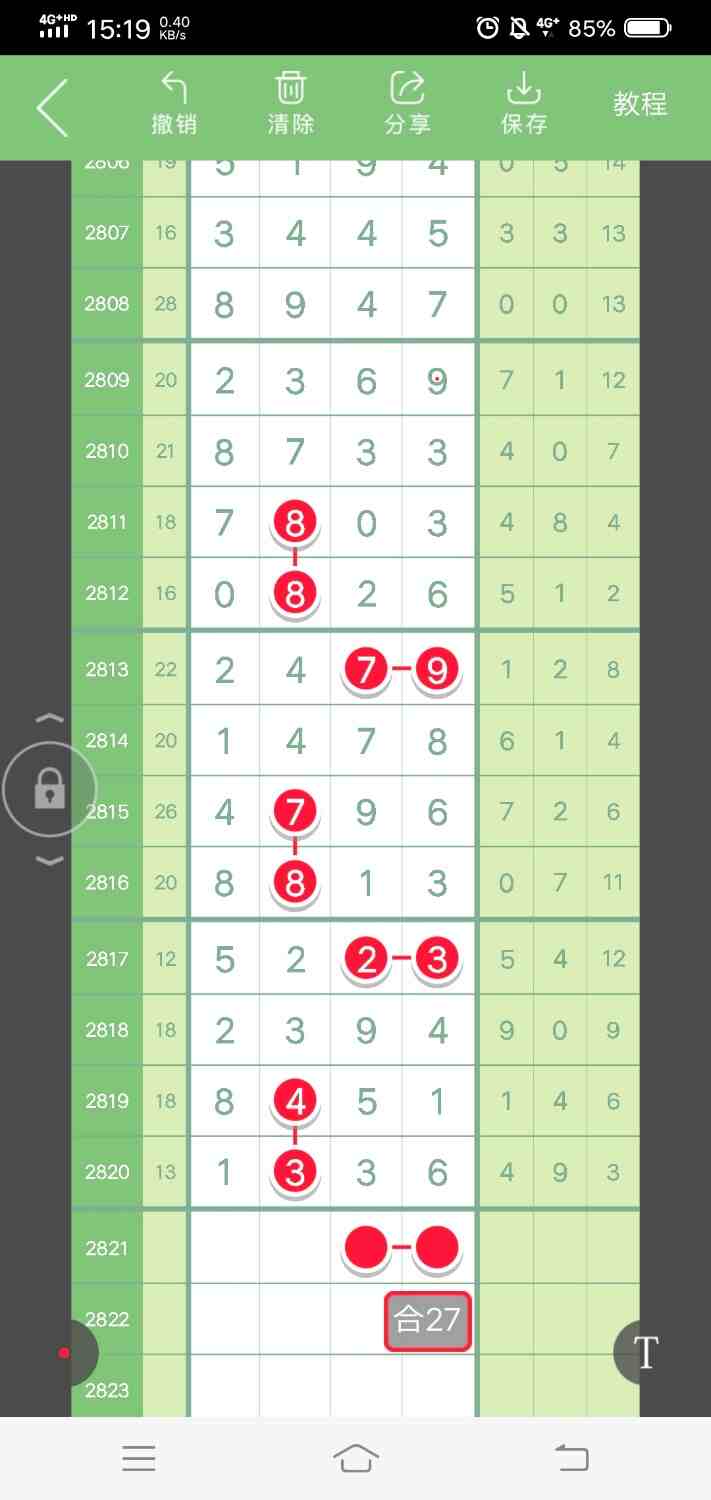Open system recent apps menu
The width and height of the screenshot is (711, 1500).
click(139, 1459)
